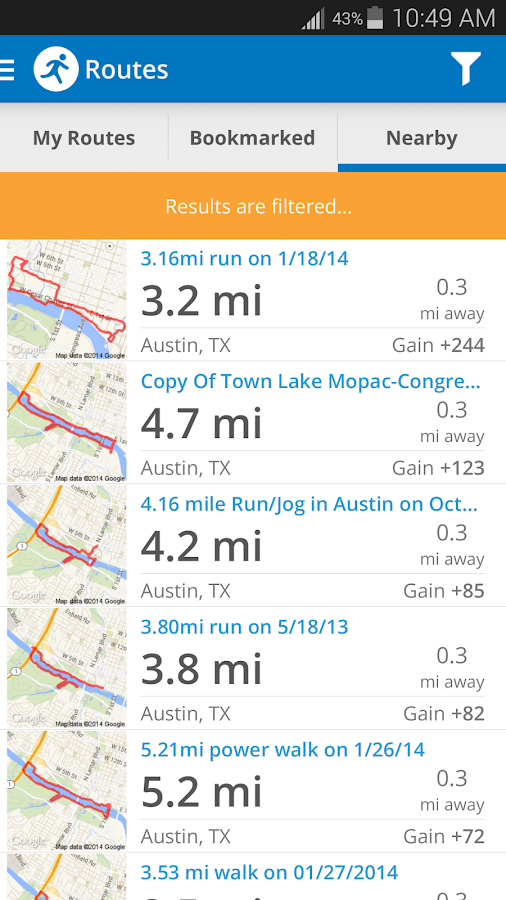The height and width of the screenshot is (900, 506).
Task: View the 5.21mi power walk on 1/26/14
Action: click(x=253, y=791)
